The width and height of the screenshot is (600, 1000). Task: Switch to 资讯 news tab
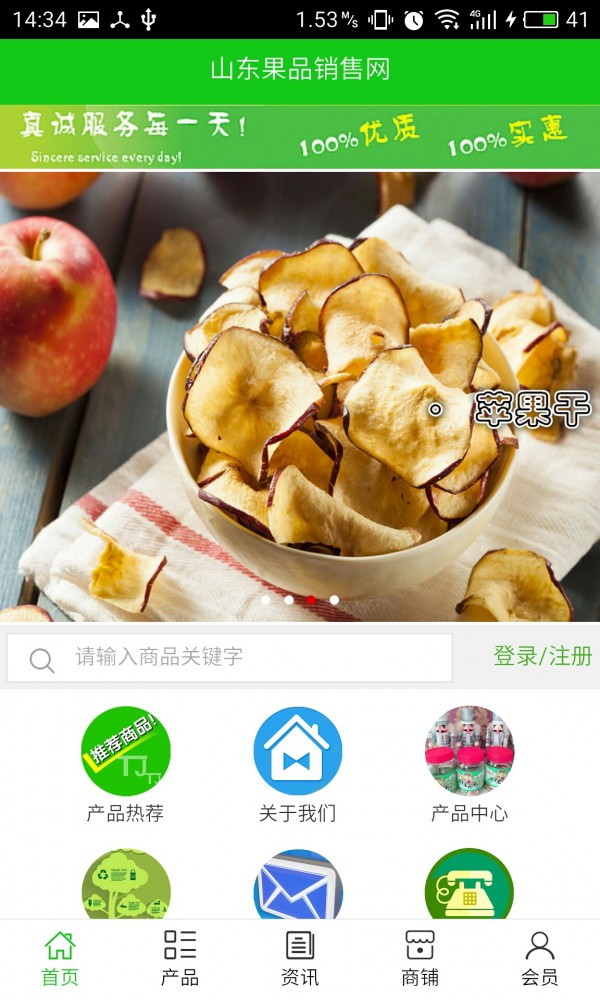click(x=300, y=958)
